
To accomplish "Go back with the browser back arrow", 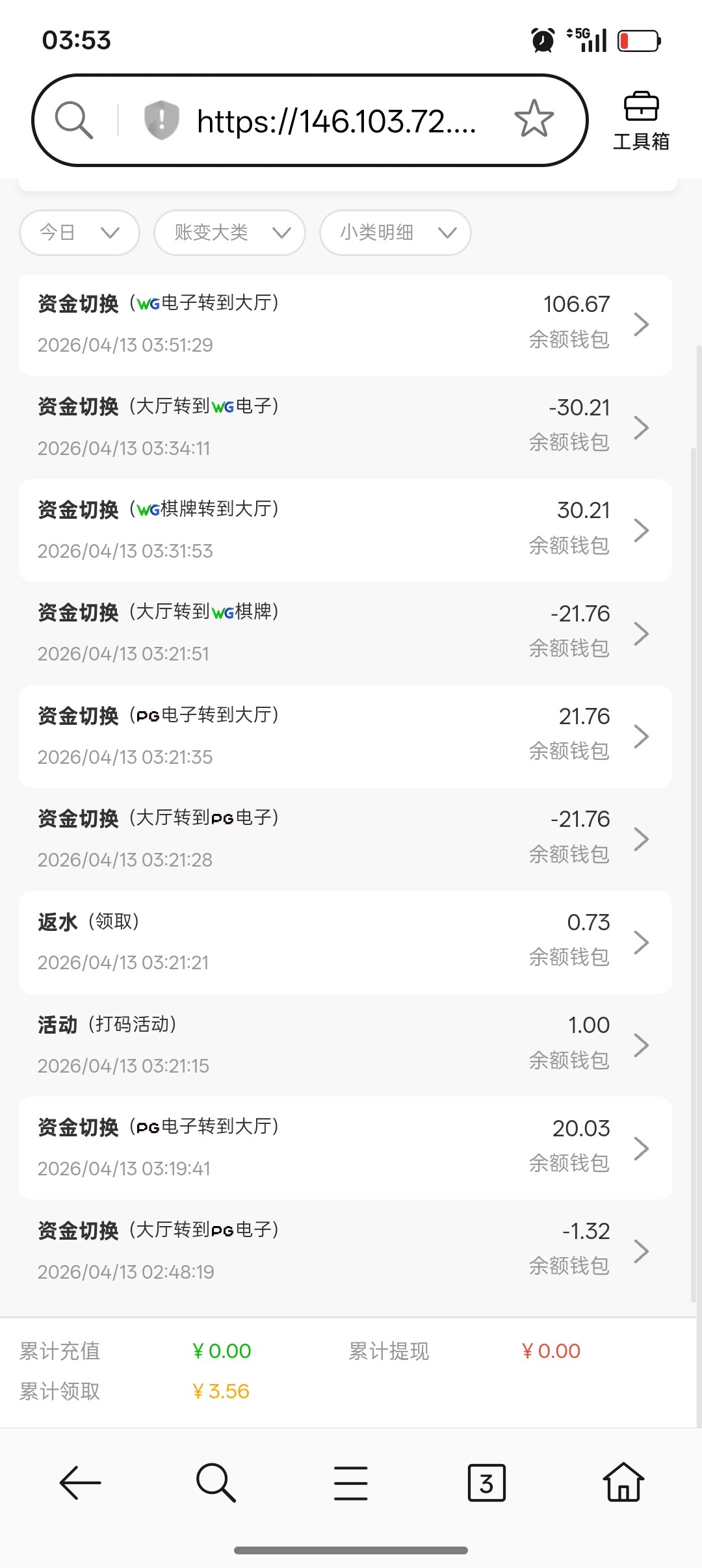I will coord(80,1483).
